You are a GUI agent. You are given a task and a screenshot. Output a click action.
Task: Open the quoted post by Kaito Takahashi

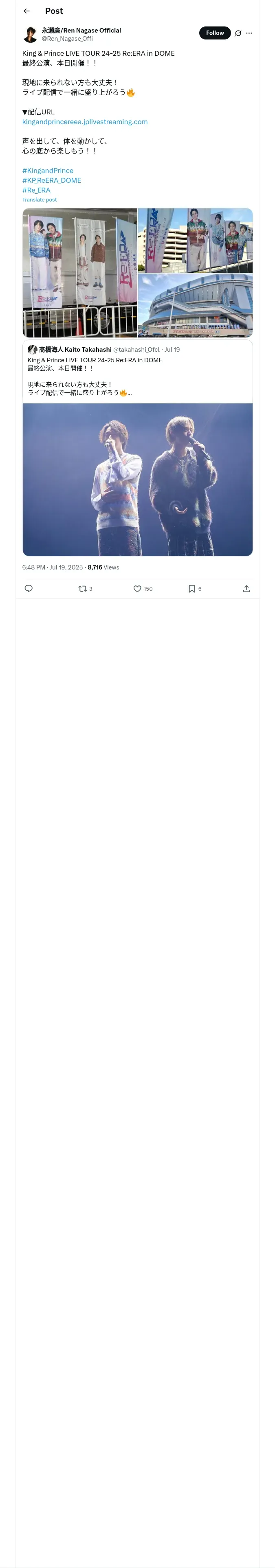click(x=137, y=371)
